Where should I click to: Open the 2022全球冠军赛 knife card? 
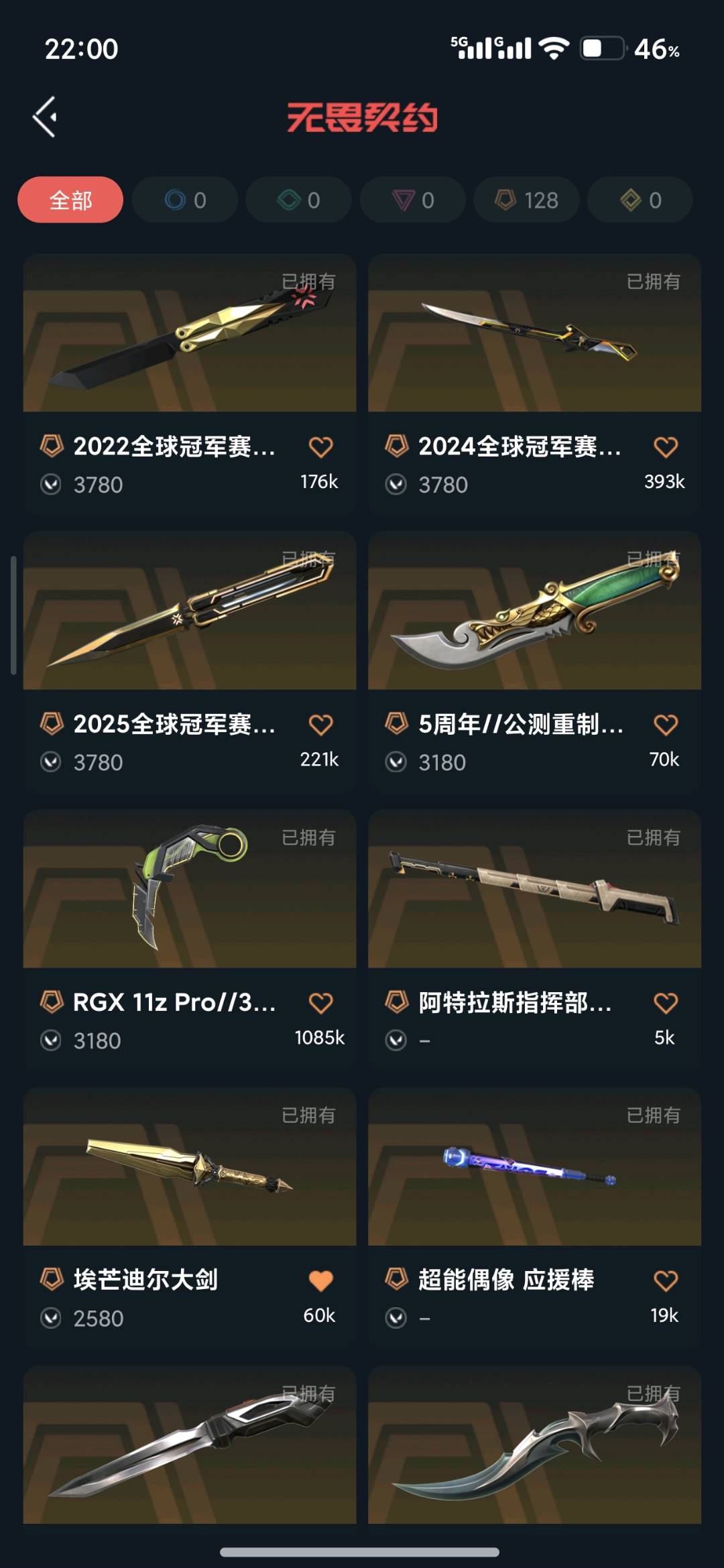pos(189,333)
